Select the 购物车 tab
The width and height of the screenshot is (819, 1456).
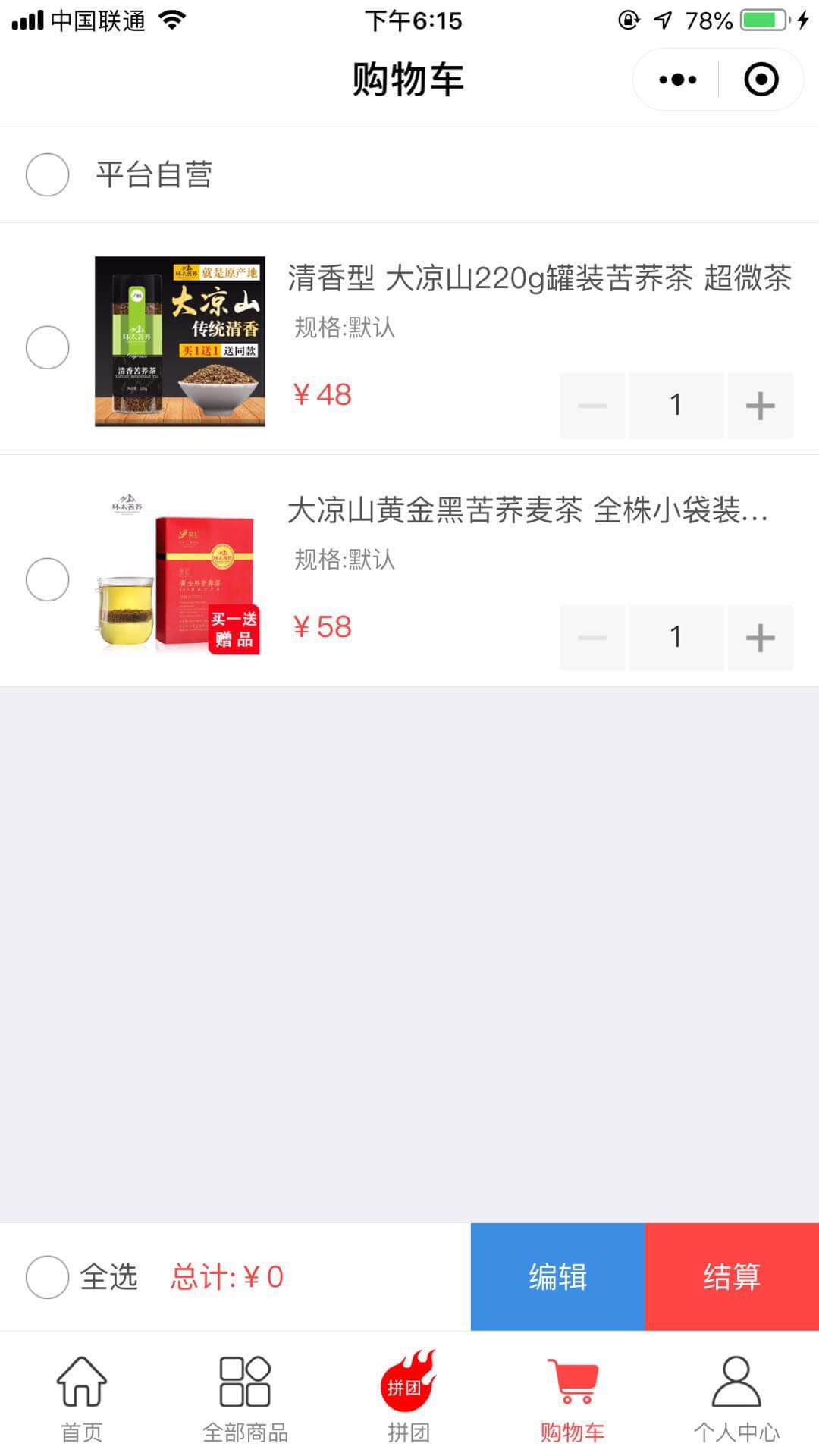point(573,1398)
